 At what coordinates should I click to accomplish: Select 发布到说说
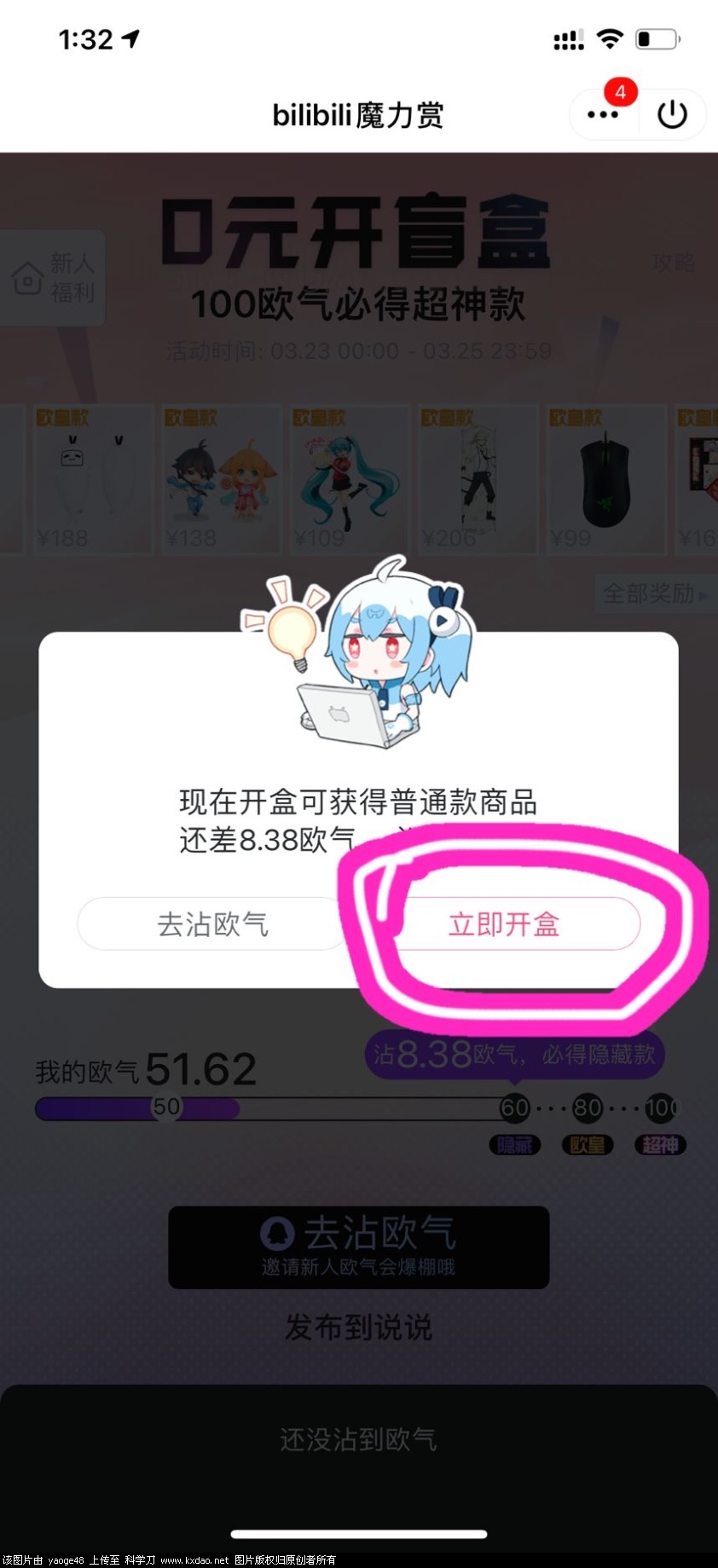pos(358,1327)
